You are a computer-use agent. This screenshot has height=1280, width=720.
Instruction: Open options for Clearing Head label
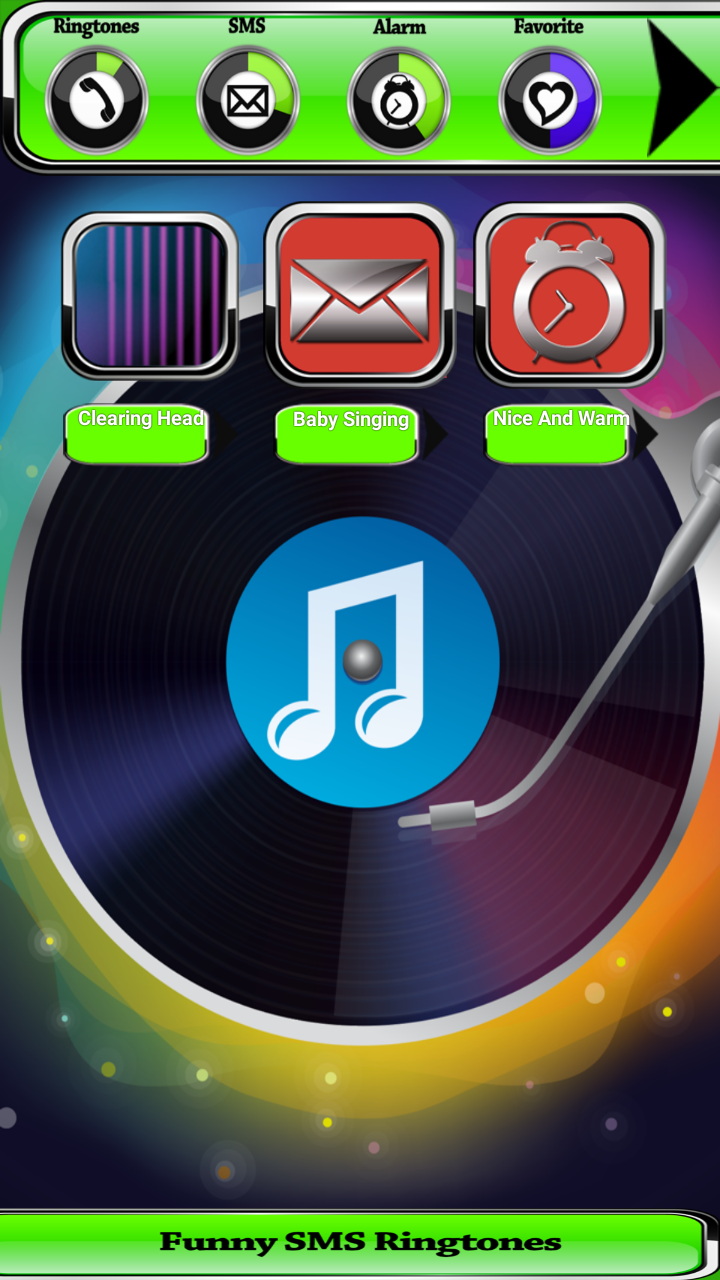tap(140, 434)
